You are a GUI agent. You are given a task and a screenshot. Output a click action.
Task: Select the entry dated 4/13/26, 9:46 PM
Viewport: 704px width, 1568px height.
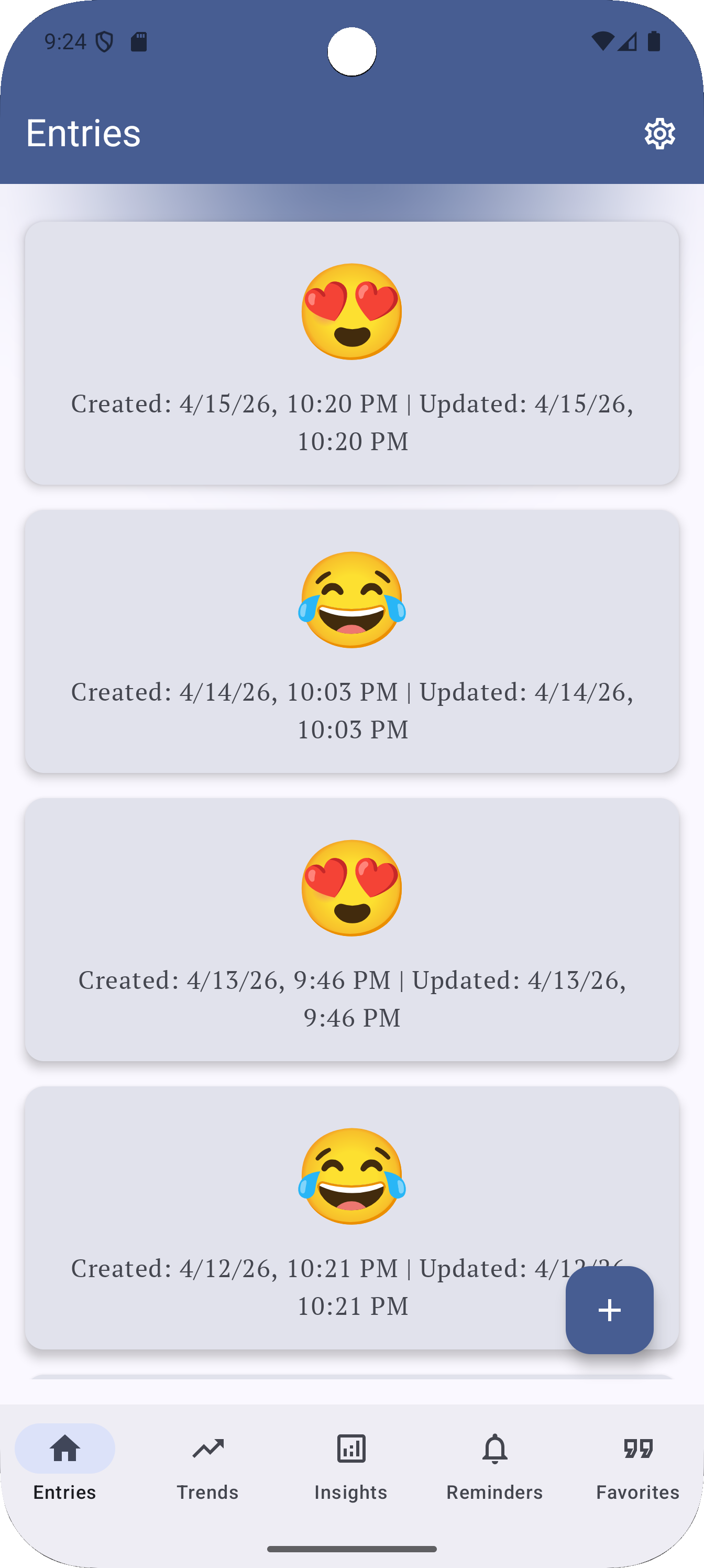[x=351, y=931]
